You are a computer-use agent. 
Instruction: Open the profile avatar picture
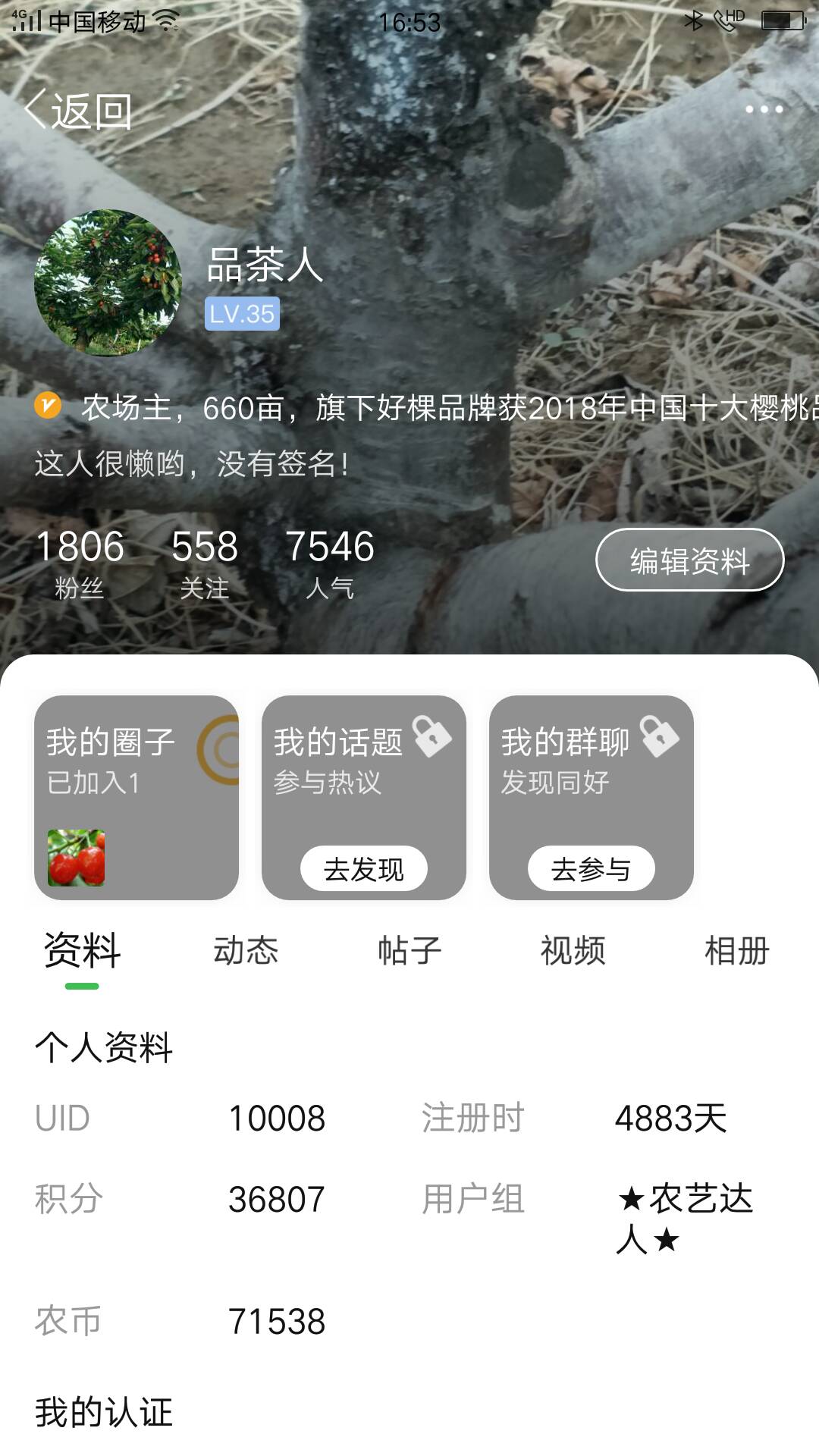pyautogui.click(x=108, y=283)
